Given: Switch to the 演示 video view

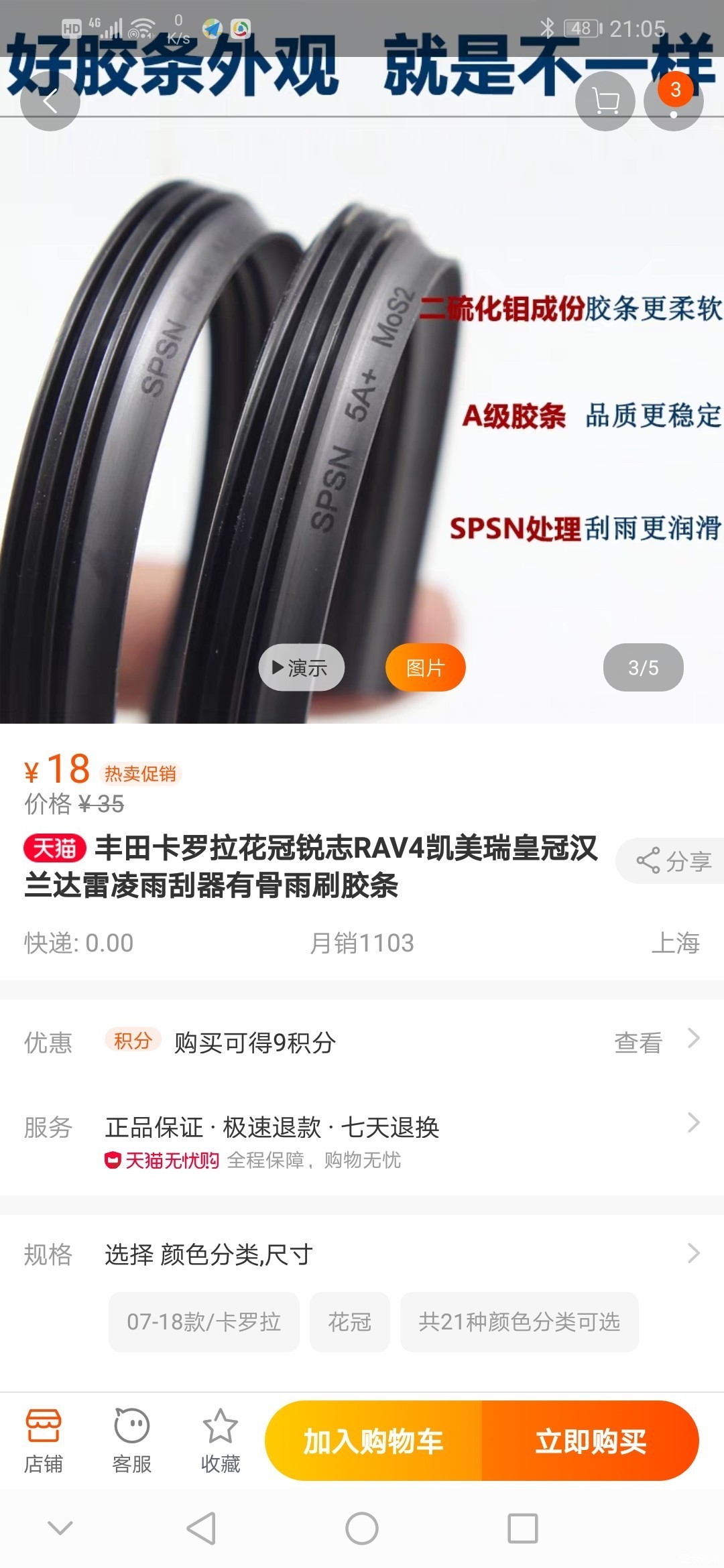Looking at the screenshot, I should (x=302, y=667).
